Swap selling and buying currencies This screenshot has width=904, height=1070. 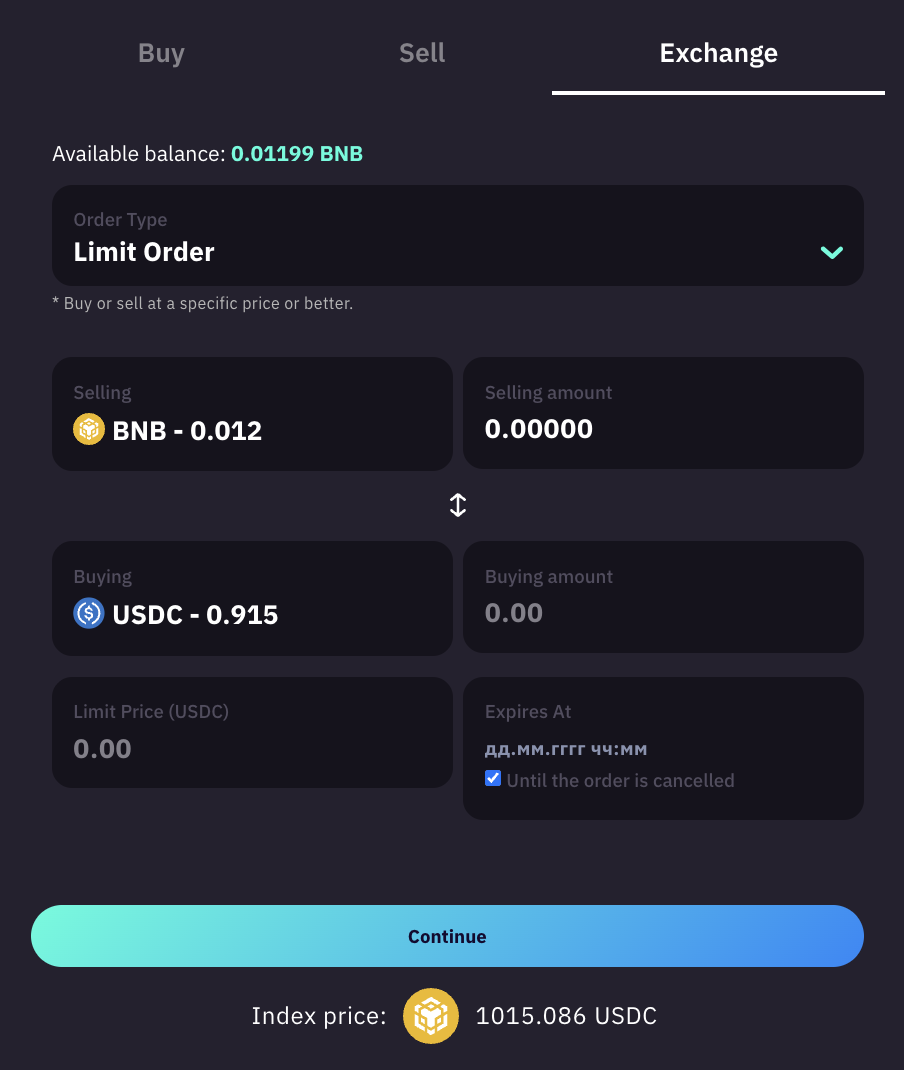tap(457, 505)
